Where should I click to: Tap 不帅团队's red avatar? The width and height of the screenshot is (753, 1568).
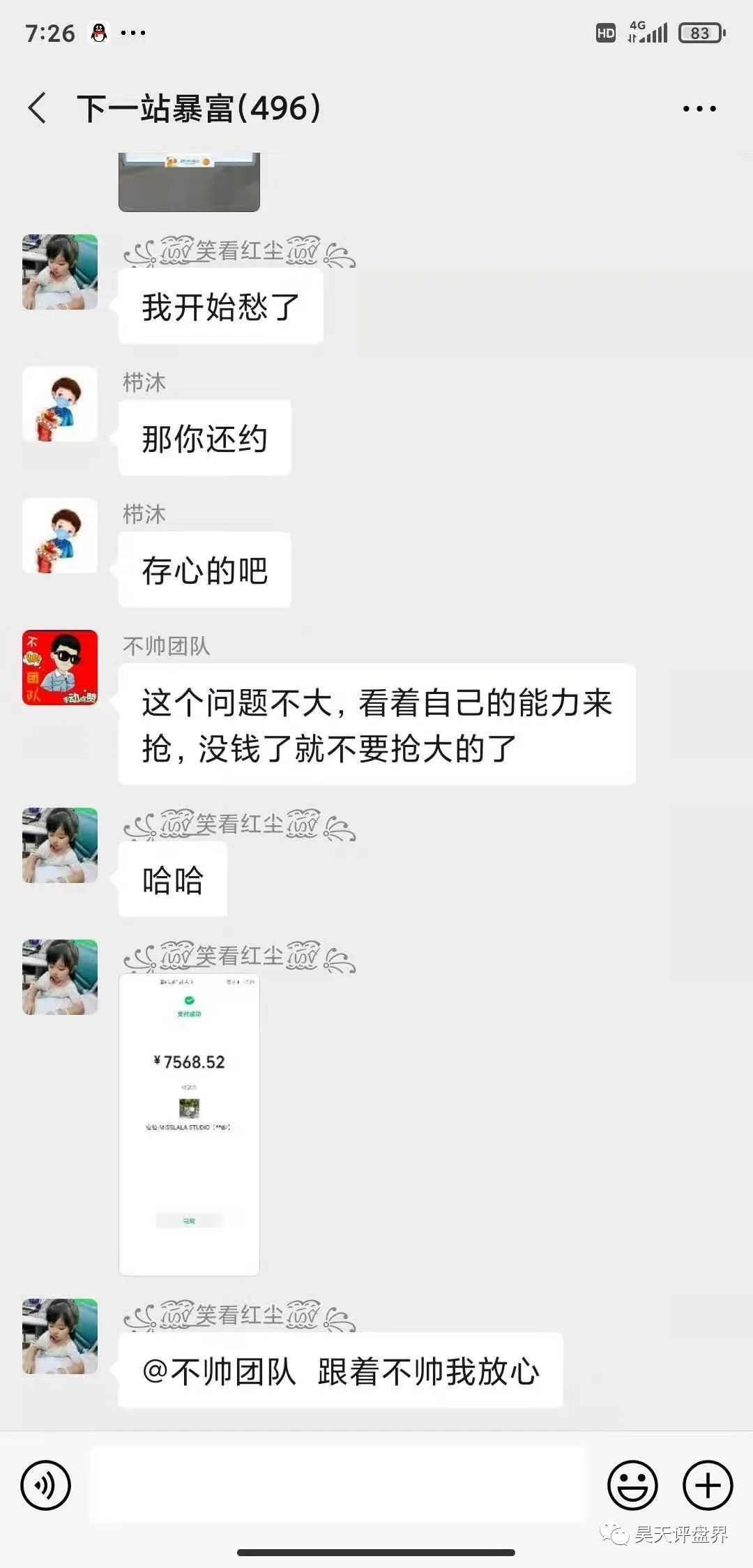(60, 668)
